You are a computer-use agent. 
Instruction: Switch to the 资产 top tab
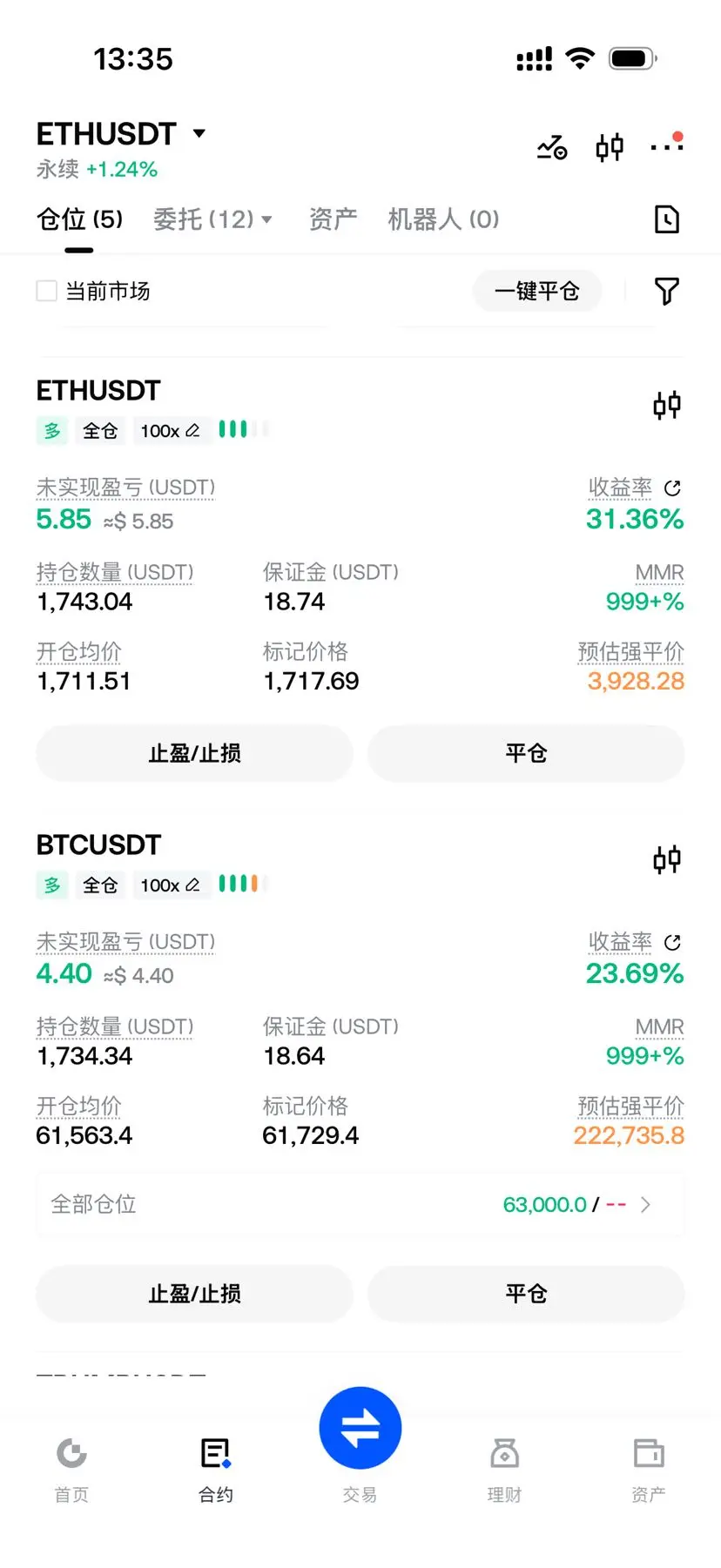pyautogui.click(x=333, y=219)
